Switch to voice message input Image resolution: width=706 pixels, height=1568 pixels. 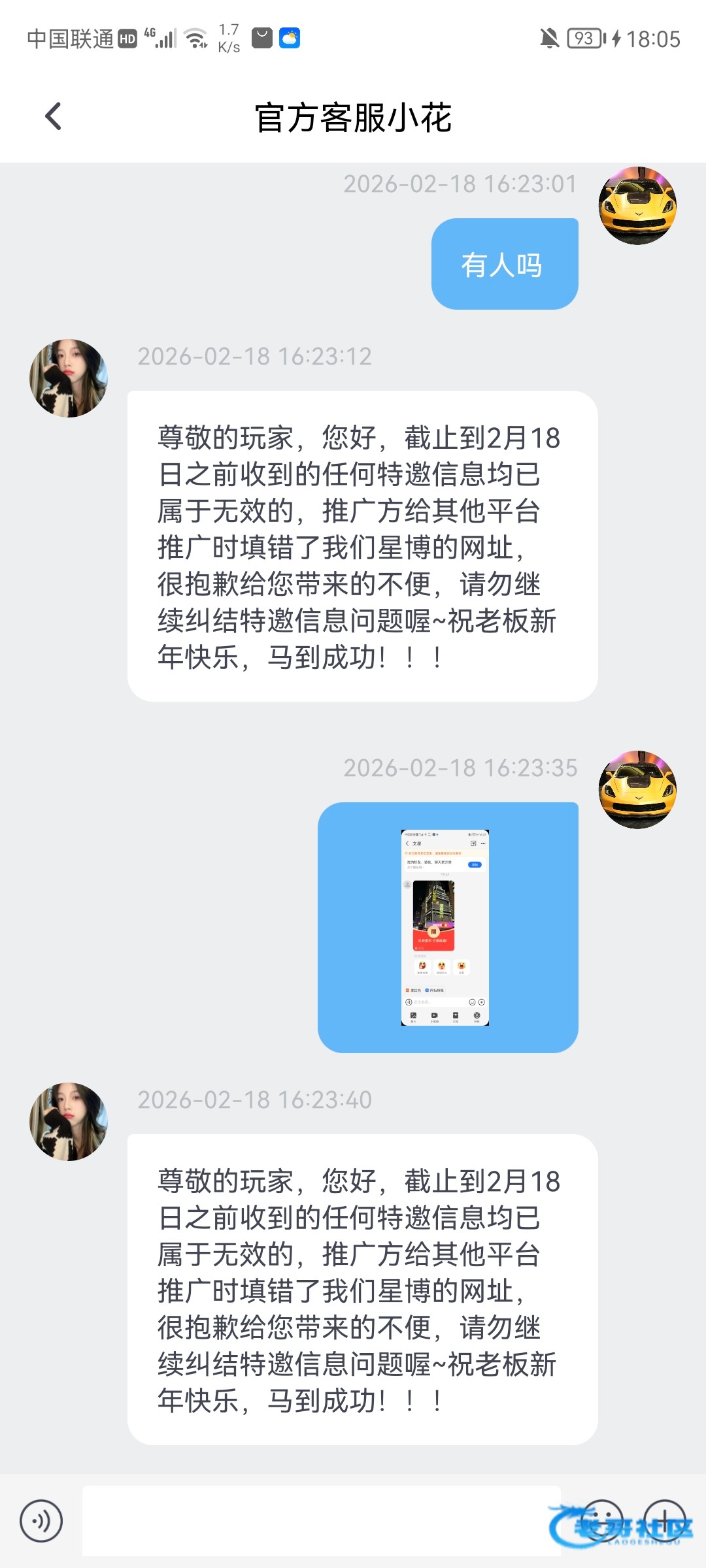tap(41, 1520)
